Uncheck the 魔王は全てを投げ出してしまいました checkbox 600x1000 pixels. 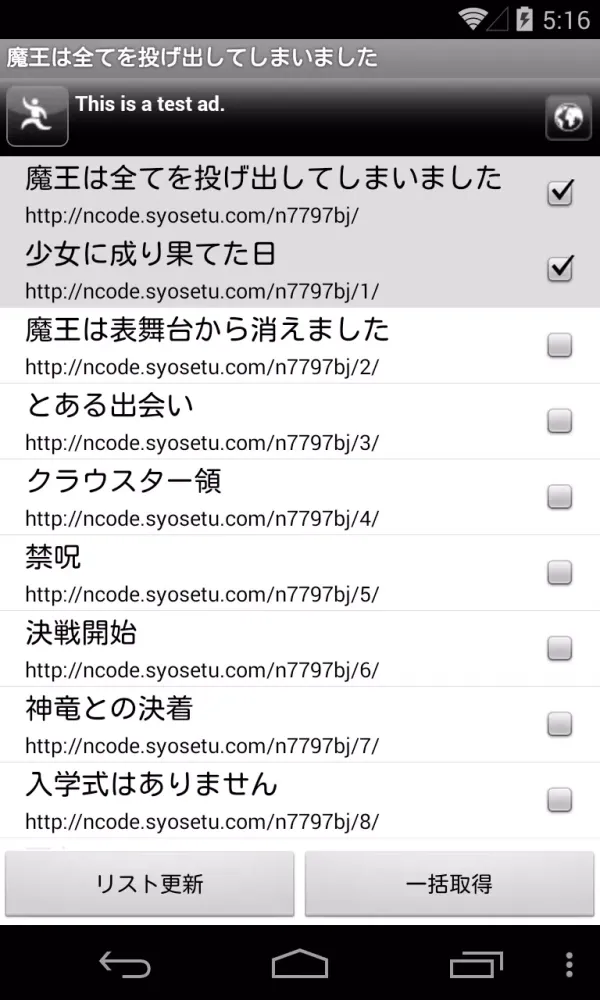pos(560,193)
